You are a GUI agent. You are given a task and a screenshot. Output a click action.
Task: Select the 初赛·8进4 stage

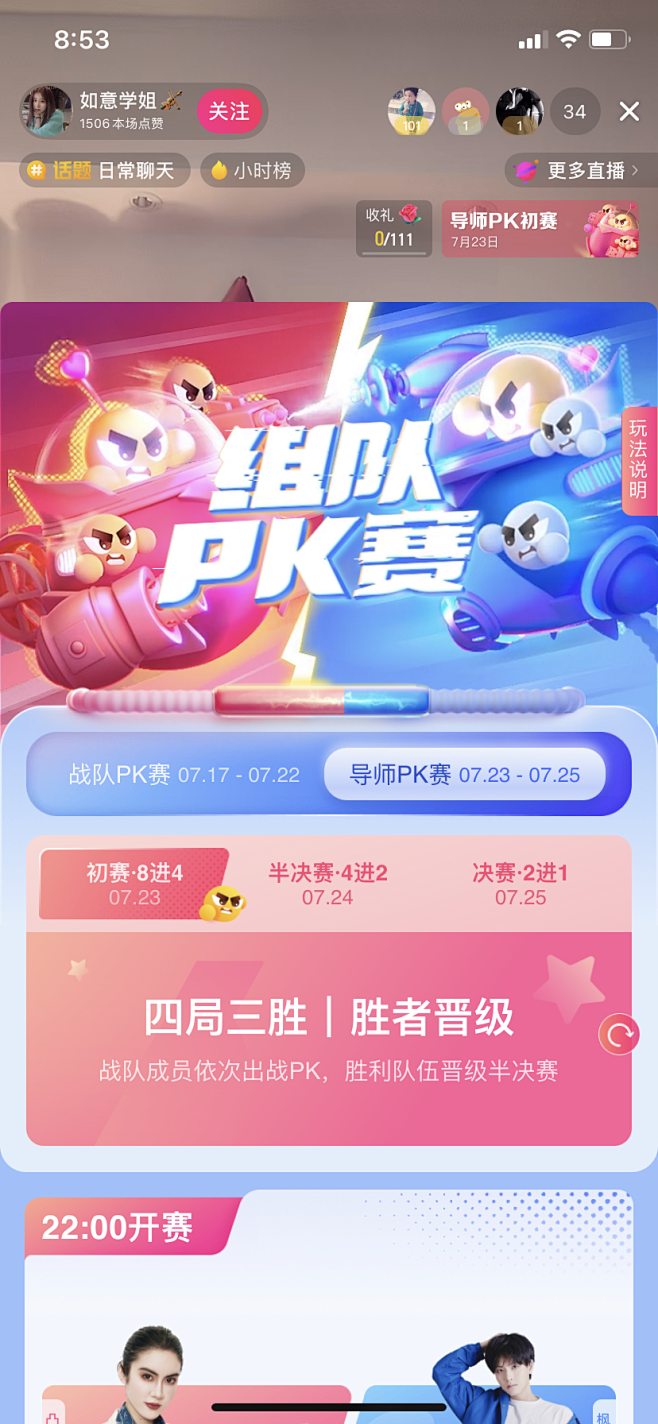tap(135, 884)
